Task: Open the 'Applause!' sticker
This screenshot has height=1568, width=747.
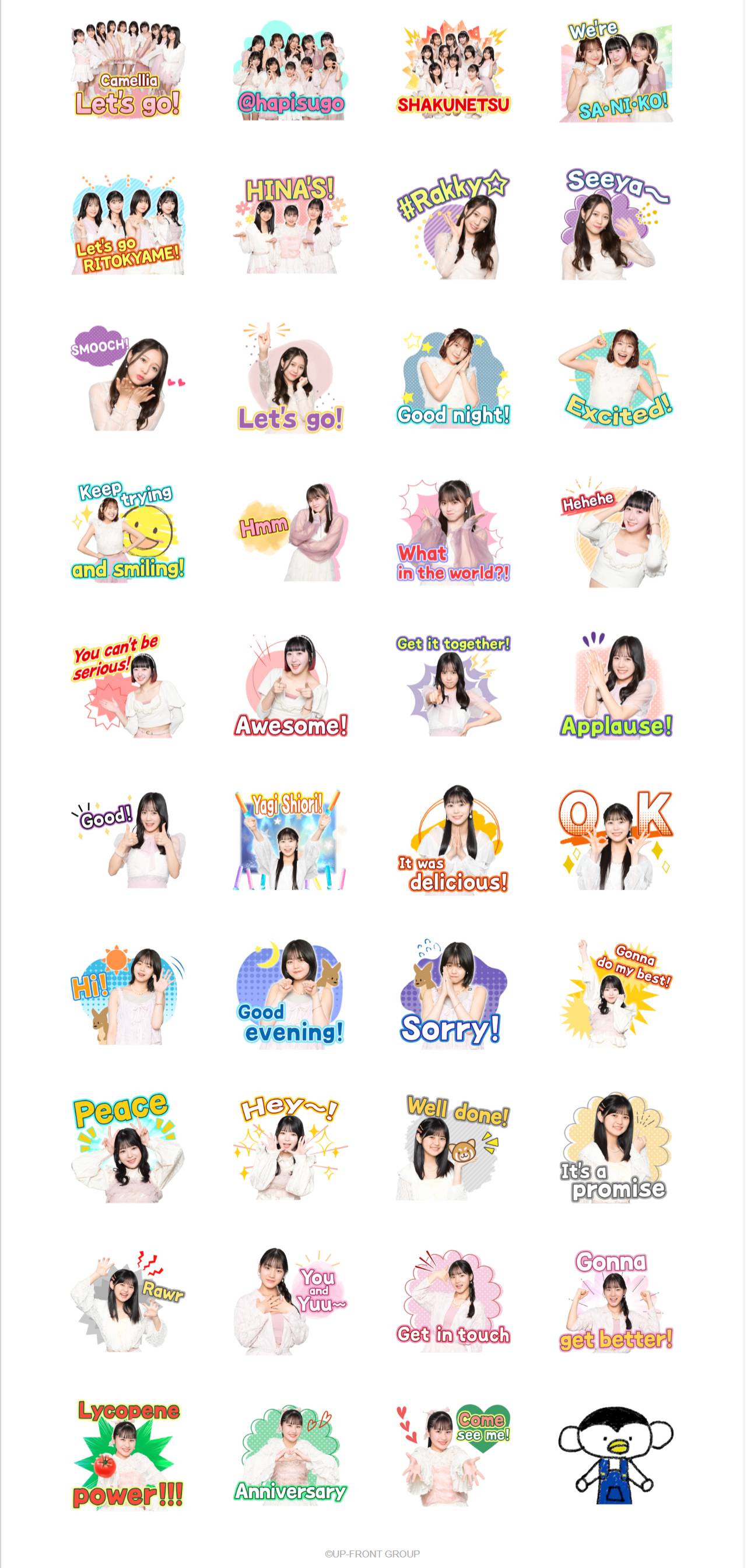Action: pos(615,685)
